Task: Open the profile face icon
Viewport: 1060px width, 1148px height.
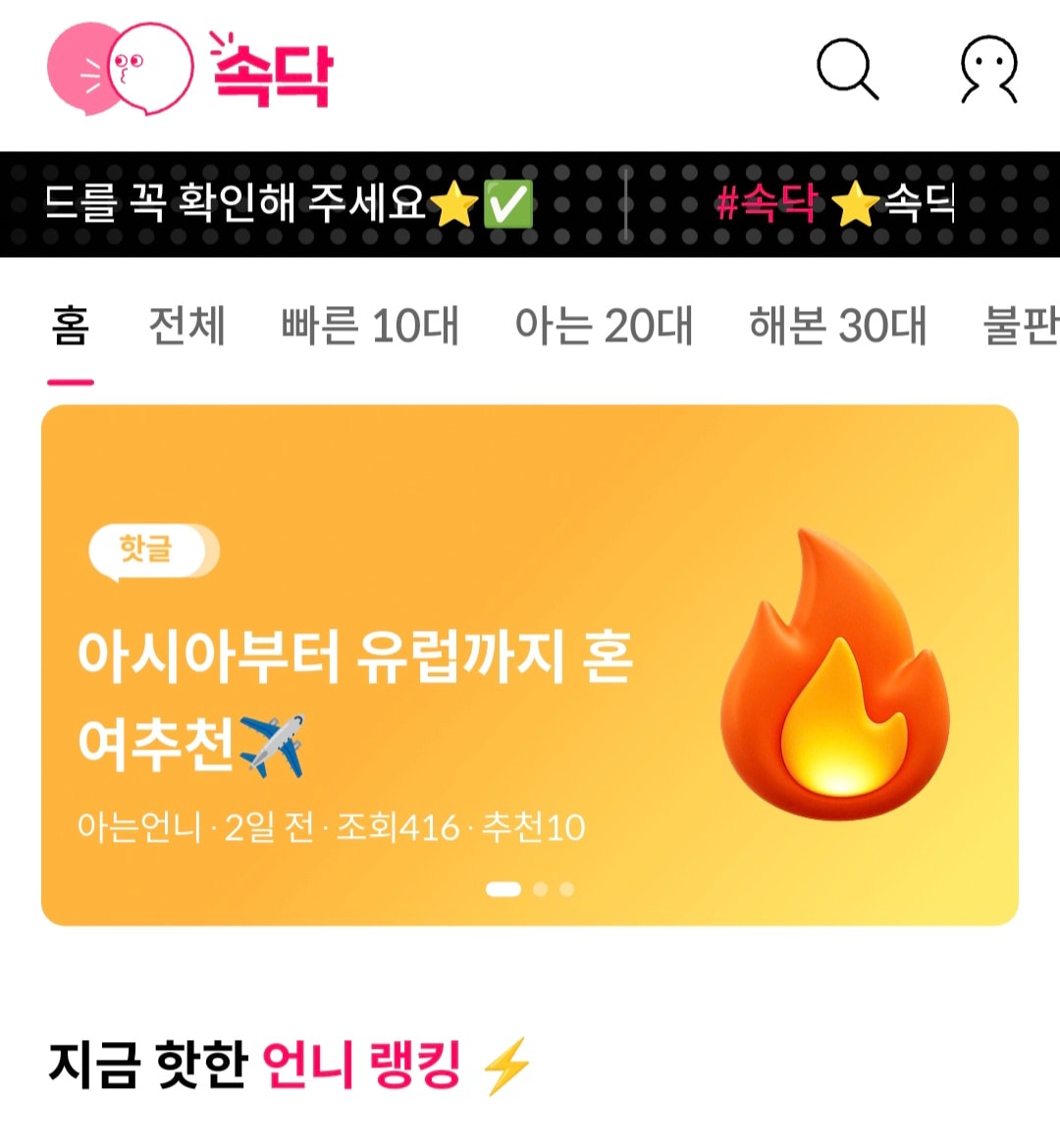Action: (988, 70)
